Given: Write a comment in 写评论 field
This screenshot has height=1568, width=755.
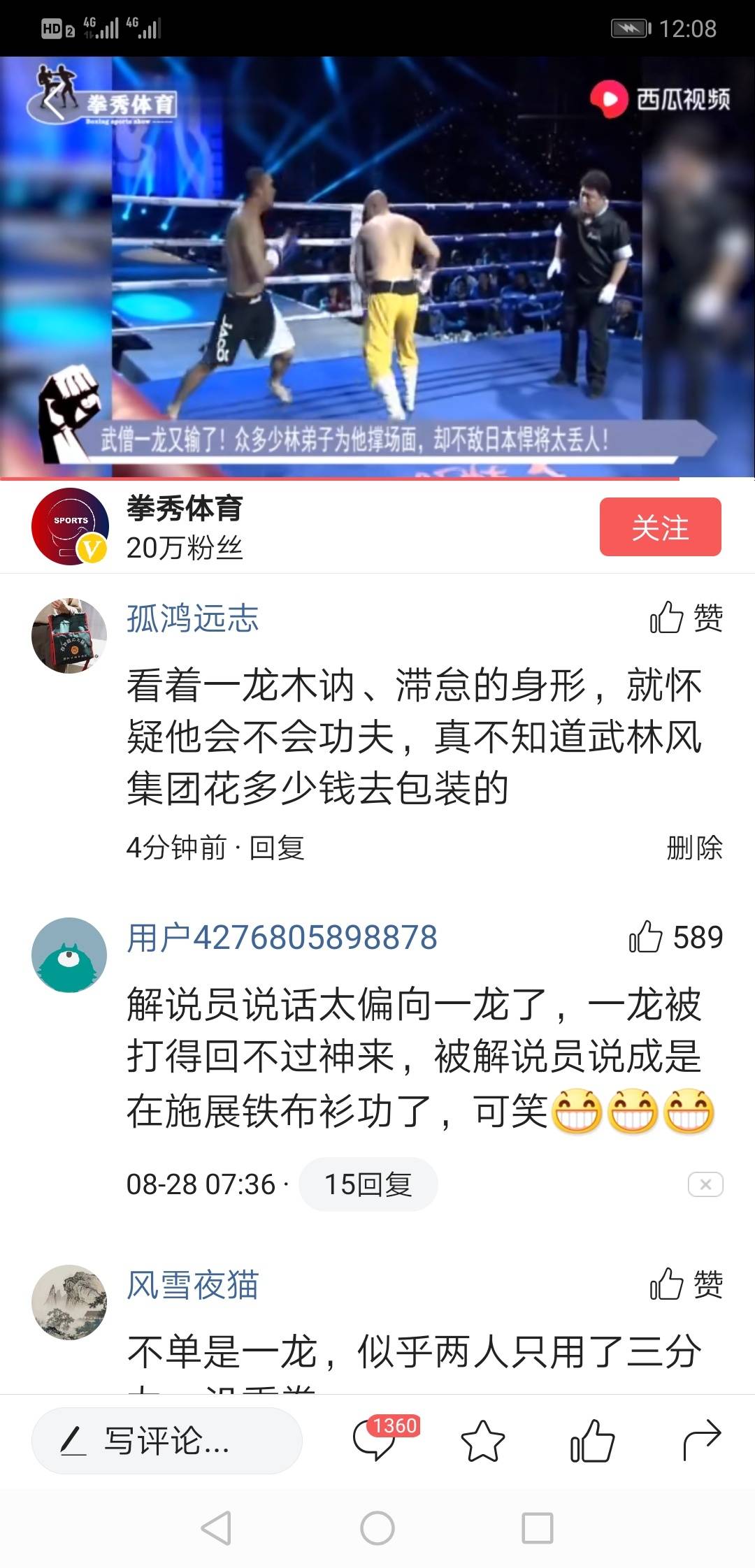Looking at the screenshot, I should click(x=166, y=1441).
